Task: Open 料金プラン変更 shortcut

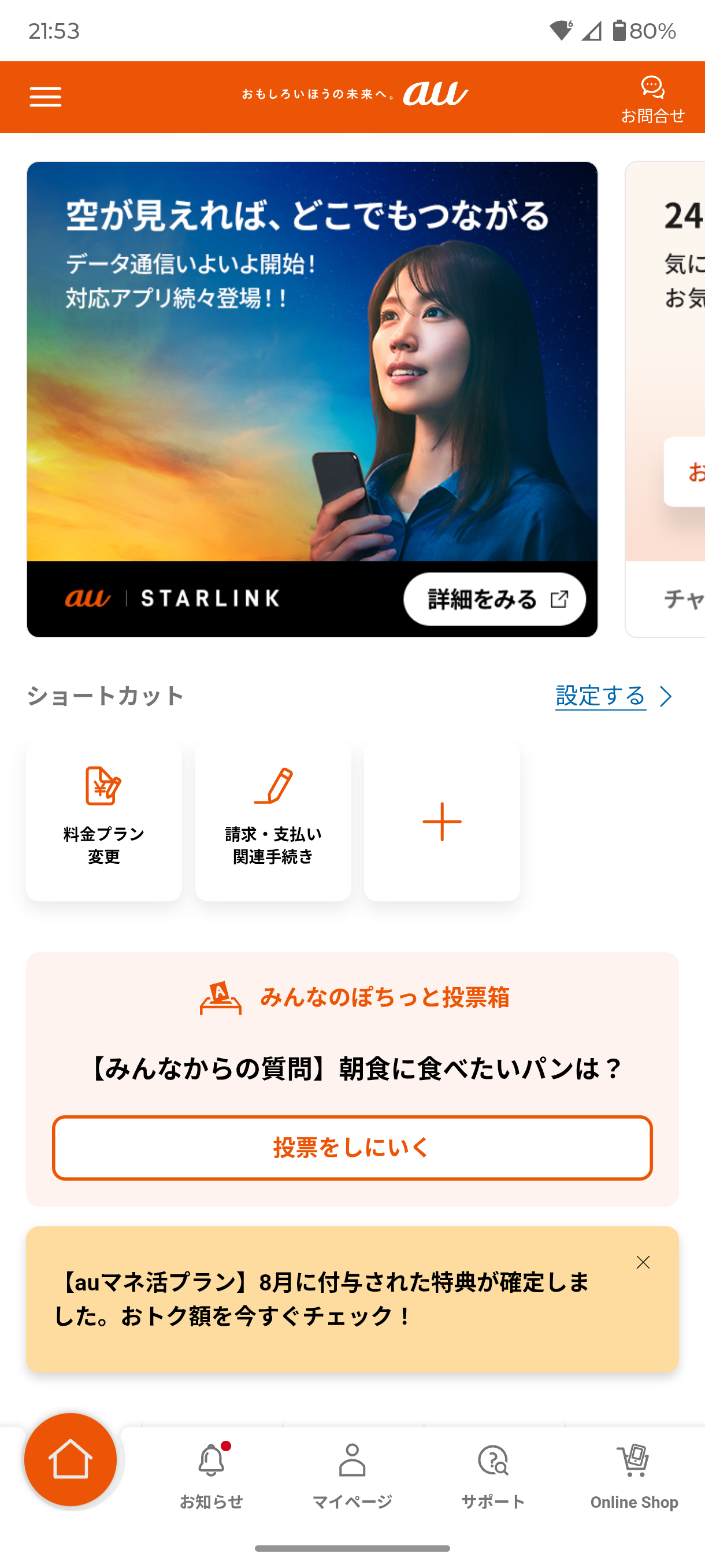Action: click(104, 820)
